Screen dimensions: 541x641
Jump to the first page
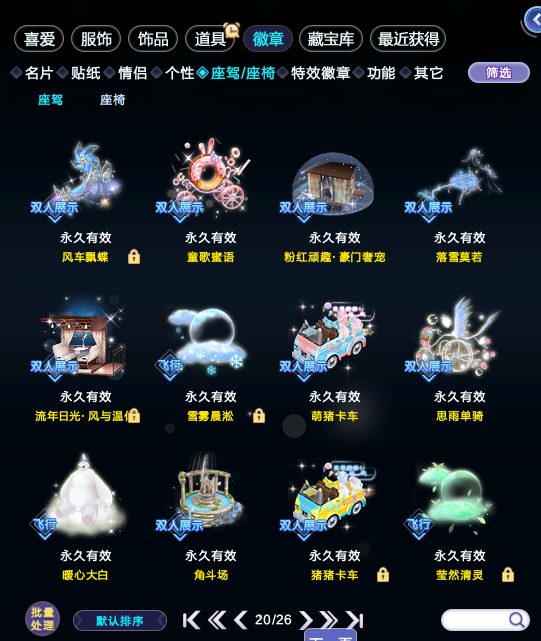point(191,620)
